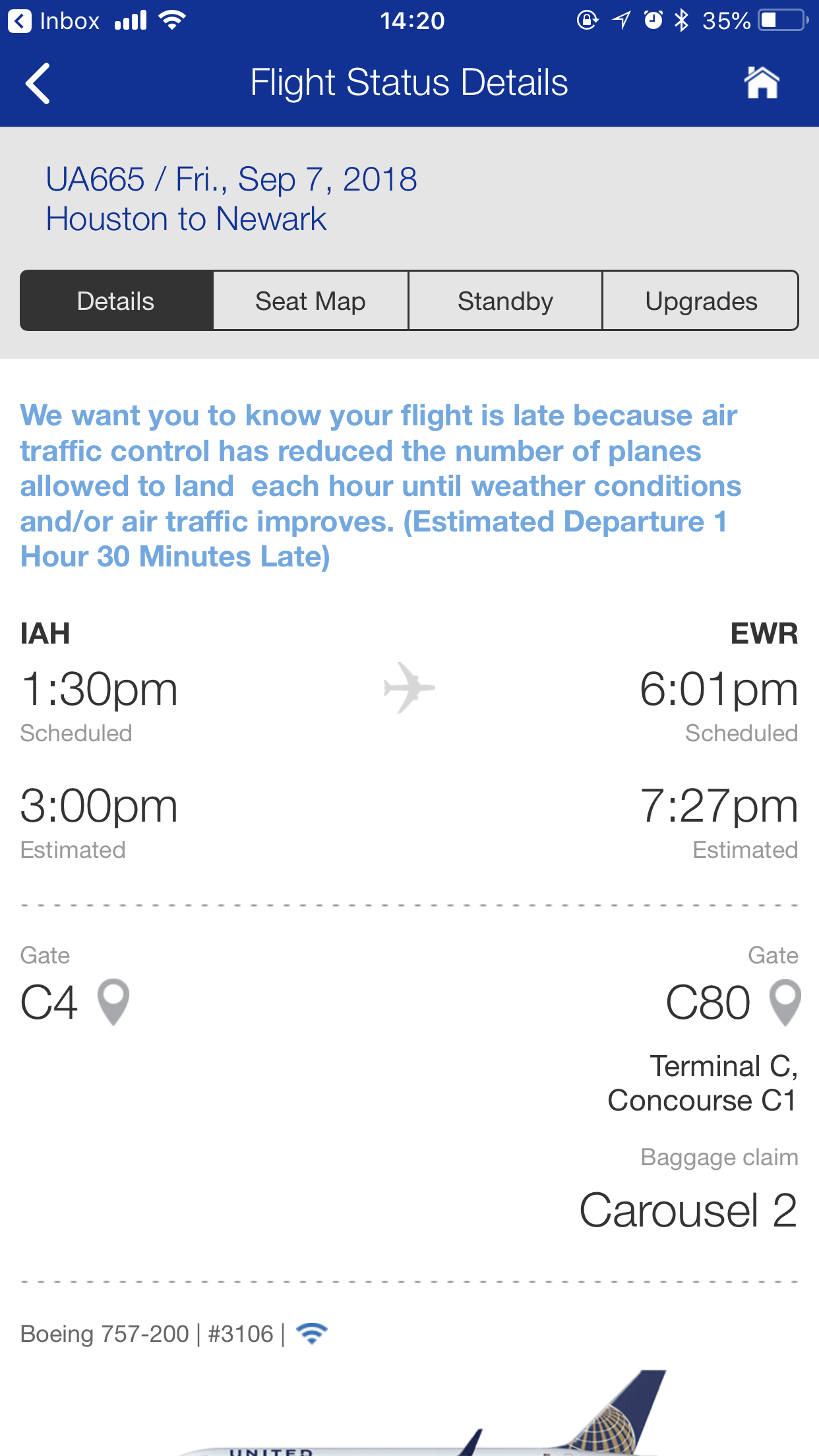Switch to the Seat Map tab

[311, 301]
